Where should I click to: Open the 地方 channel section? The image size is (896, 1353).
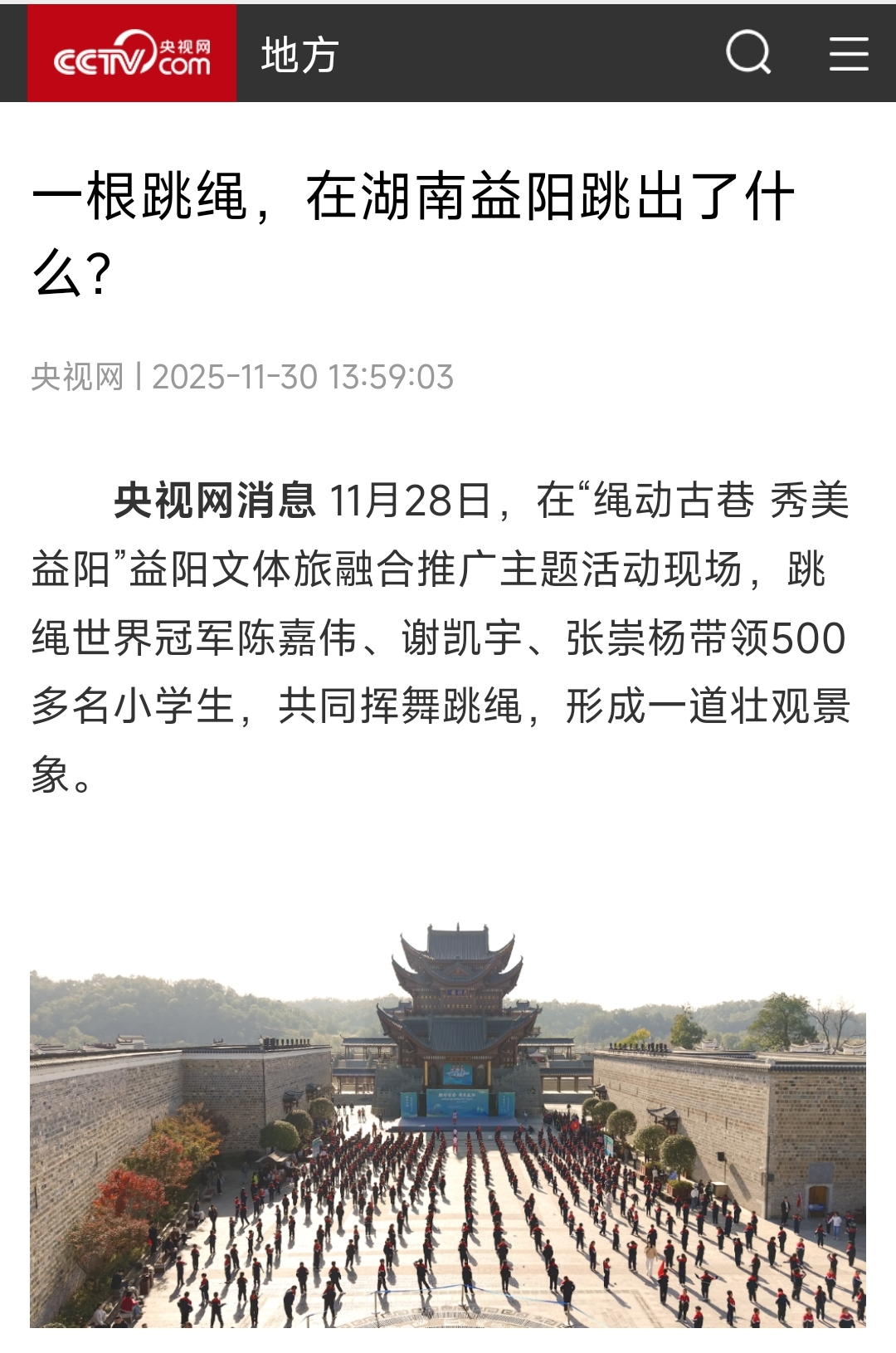click(299, 56)
